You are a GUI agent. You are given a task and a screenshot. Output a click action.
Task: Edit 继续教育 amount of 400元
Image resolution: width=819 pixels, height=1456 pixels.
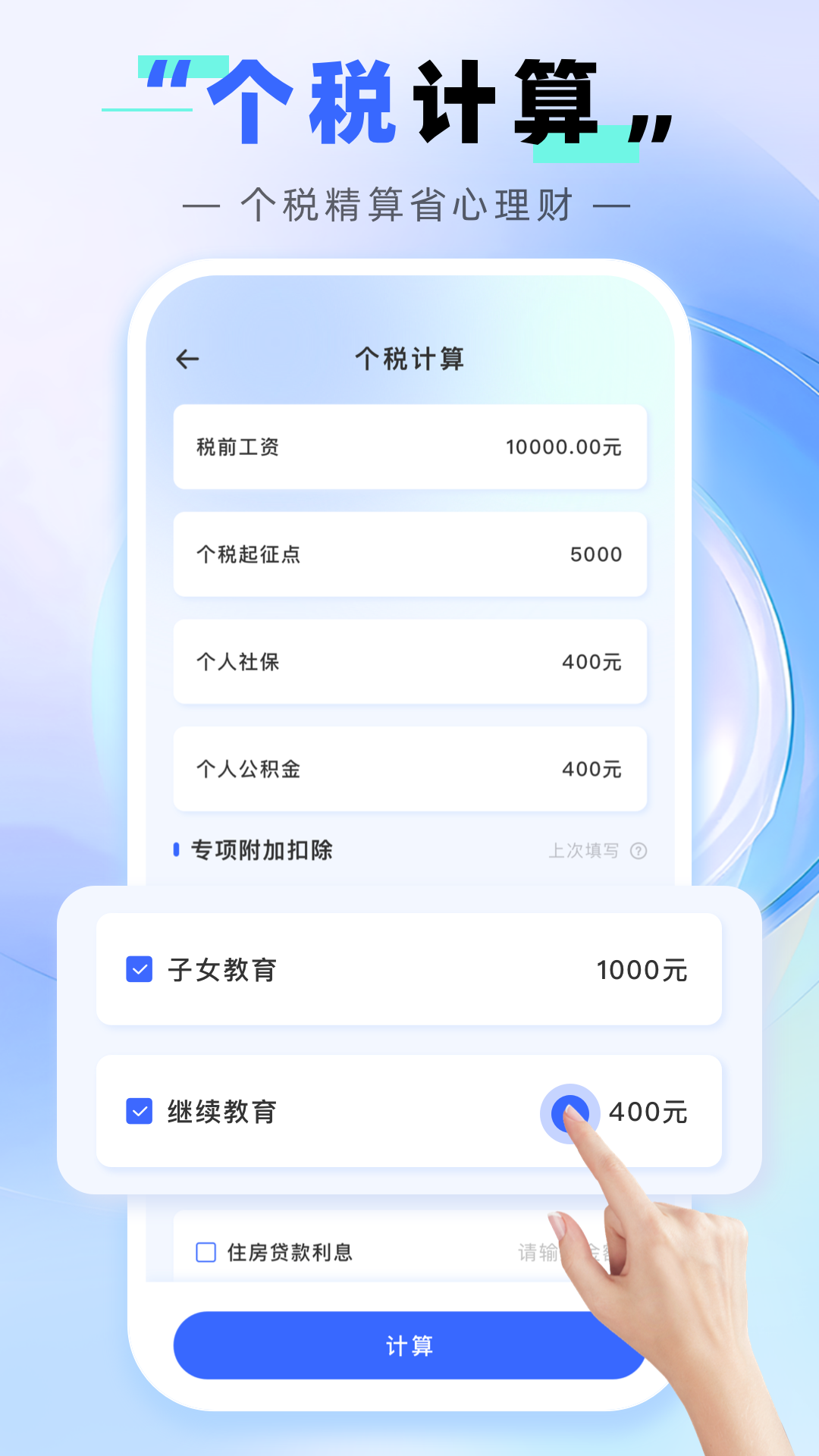648,1112
